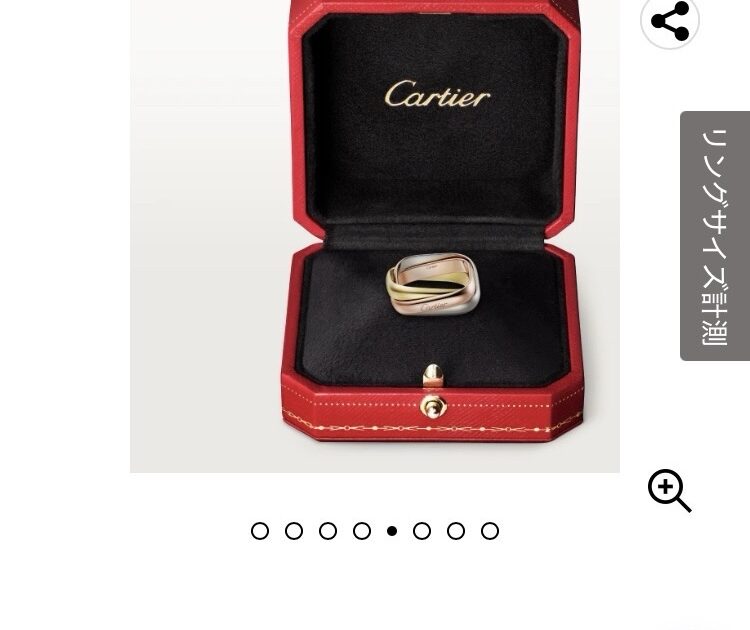The width and height of the screenshot is (750, 630).
Task: Show the fourth gallery image dot
Action: tap(362, 531)
